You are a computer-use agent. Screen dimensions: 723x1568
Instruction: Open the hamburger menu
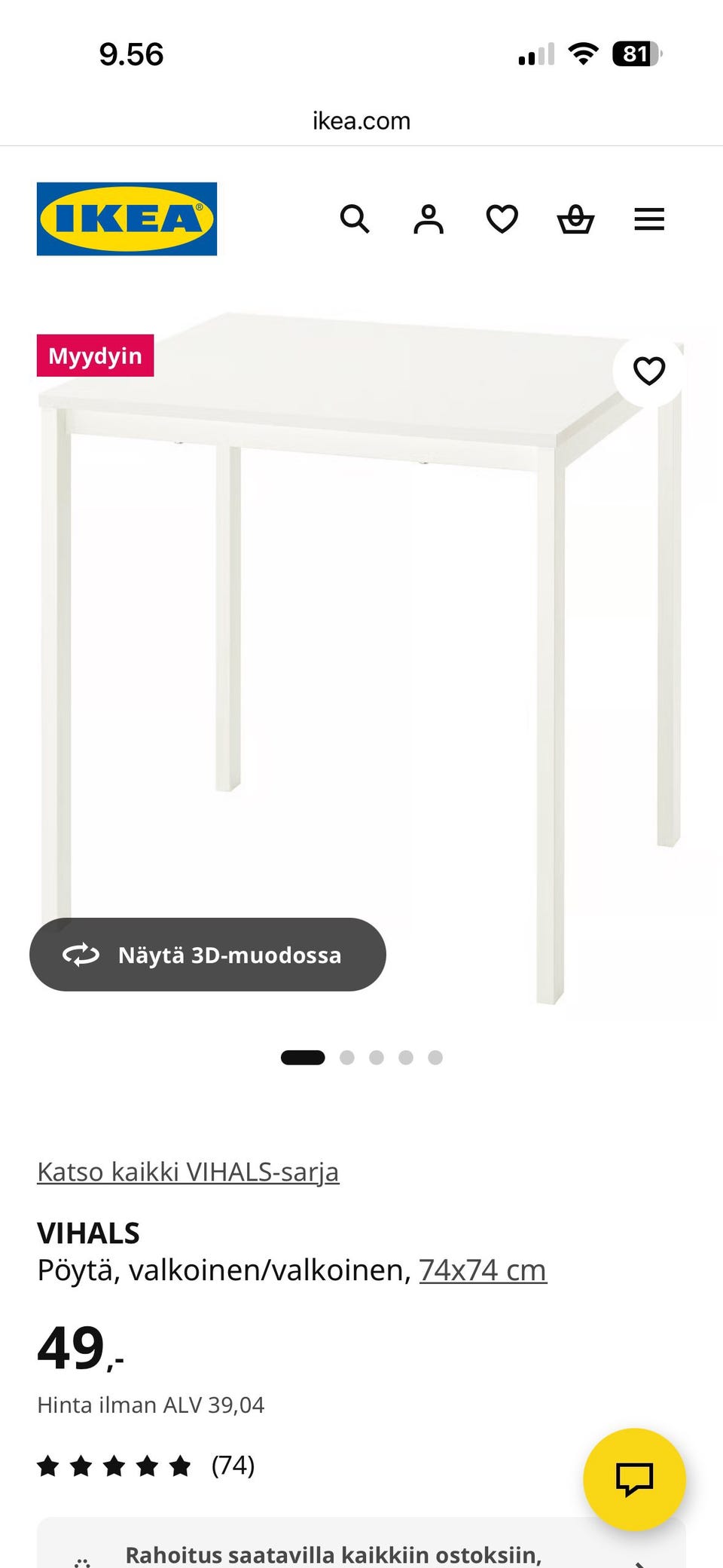click(648, 219)
